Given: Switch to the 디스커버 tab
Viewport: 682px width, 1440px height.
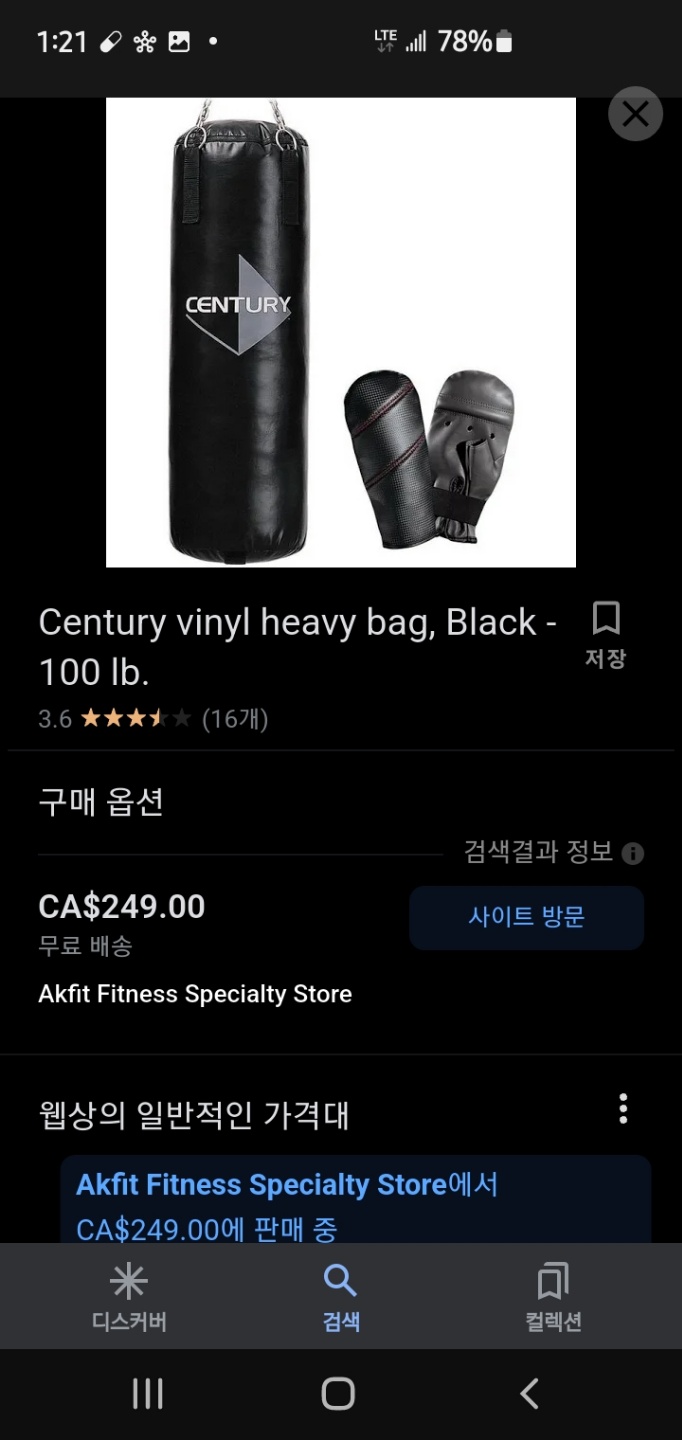Looking at the screenshot, I should (x=129, y=1297).
